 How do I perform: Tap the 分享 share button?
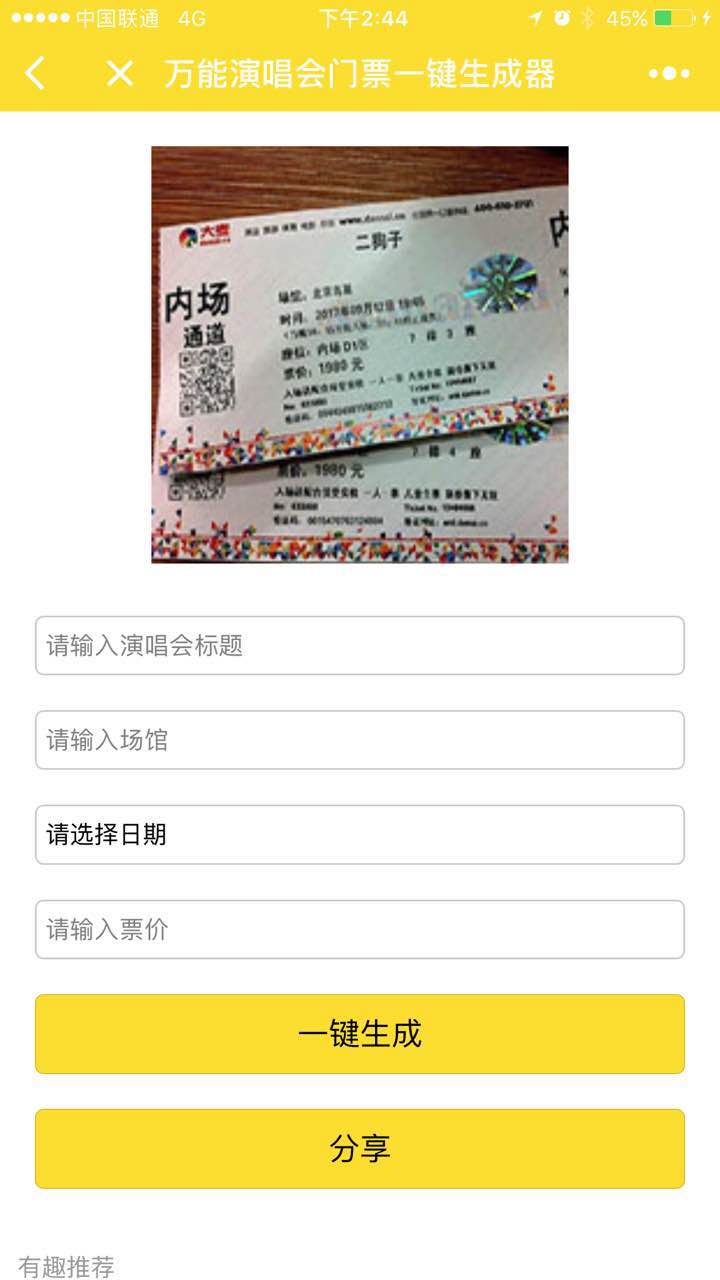360,1148
